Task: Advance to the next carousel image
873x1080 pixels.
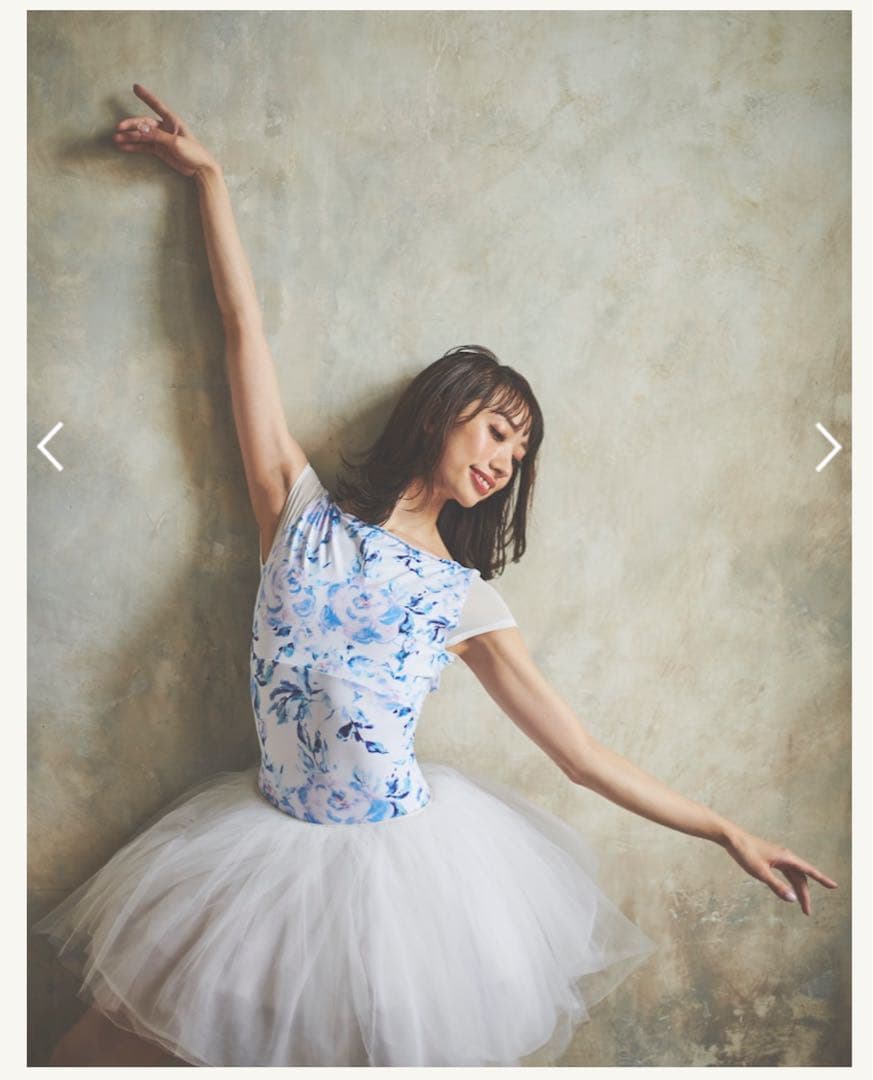Action: 827,446
